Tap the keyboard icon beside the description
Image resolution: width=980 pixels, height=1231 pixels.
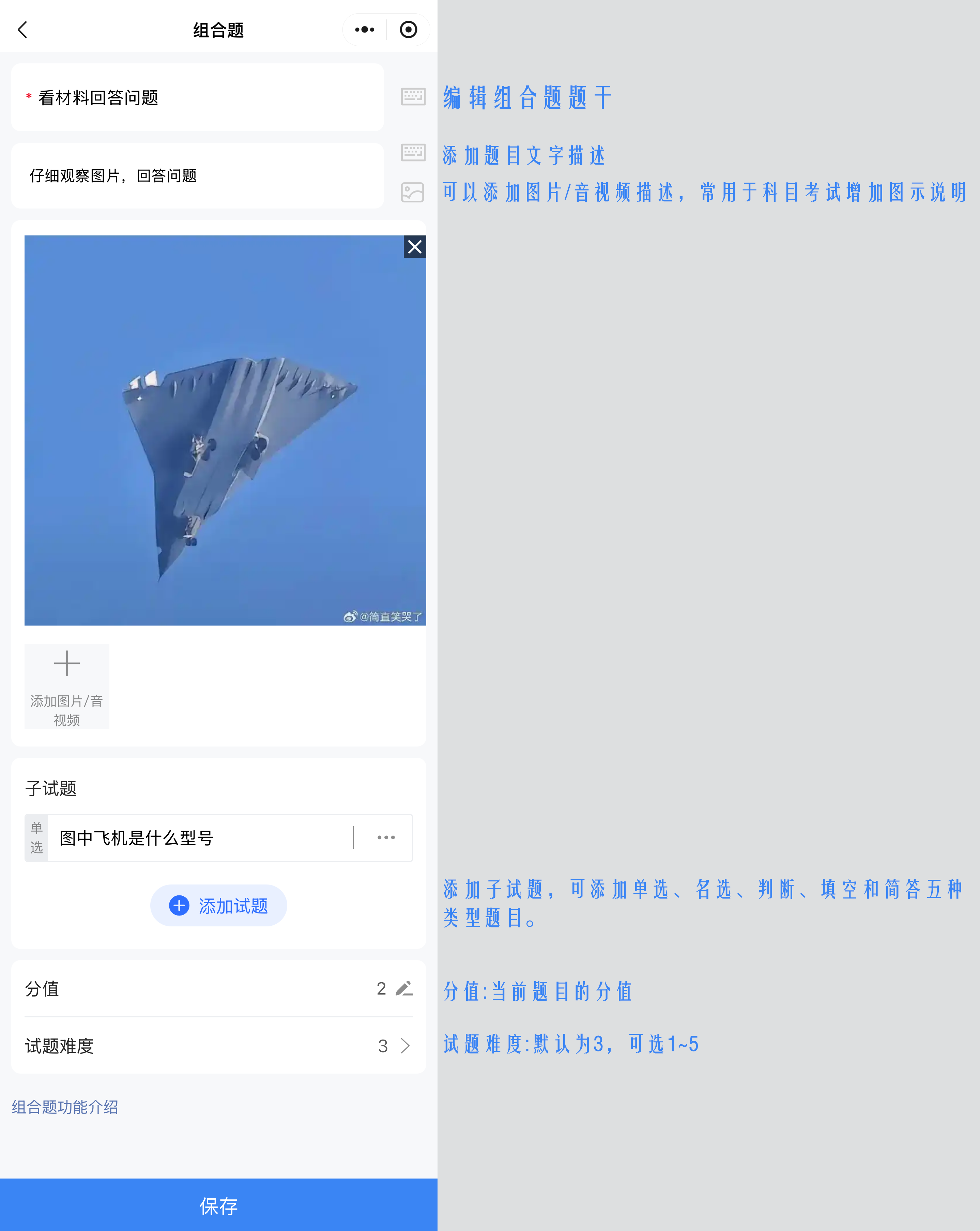tap(413, 152)
